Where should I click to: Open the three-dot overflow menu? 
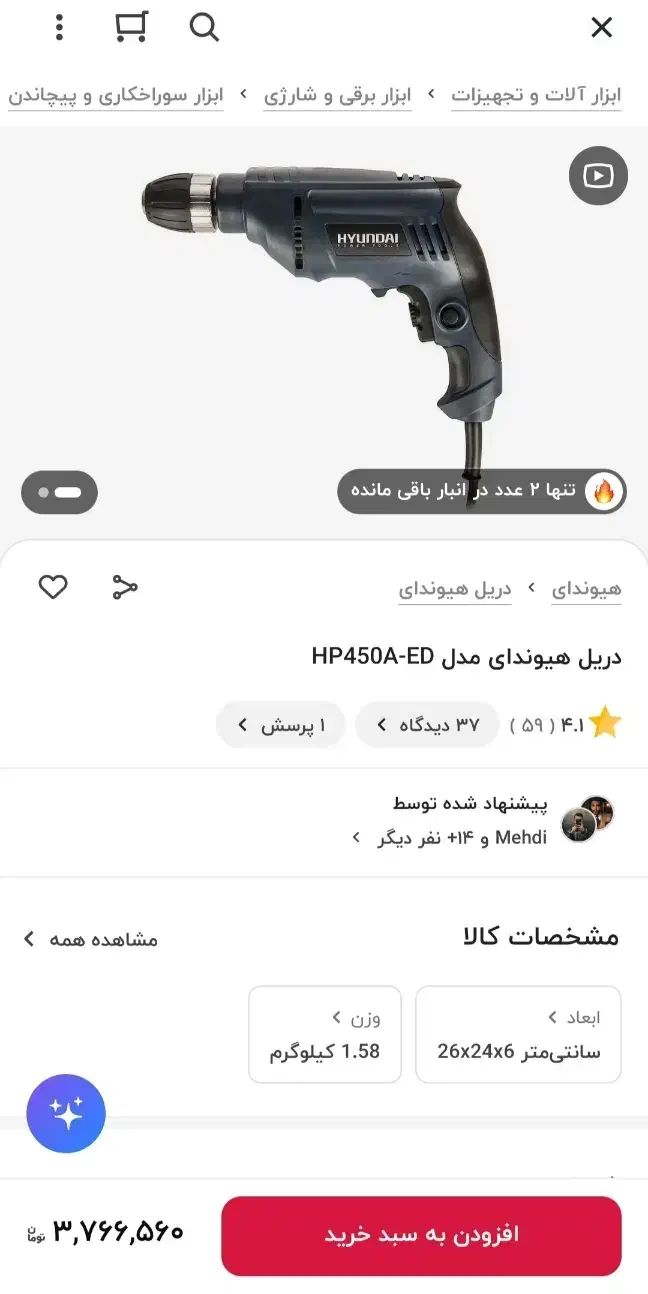click(59, 28)
